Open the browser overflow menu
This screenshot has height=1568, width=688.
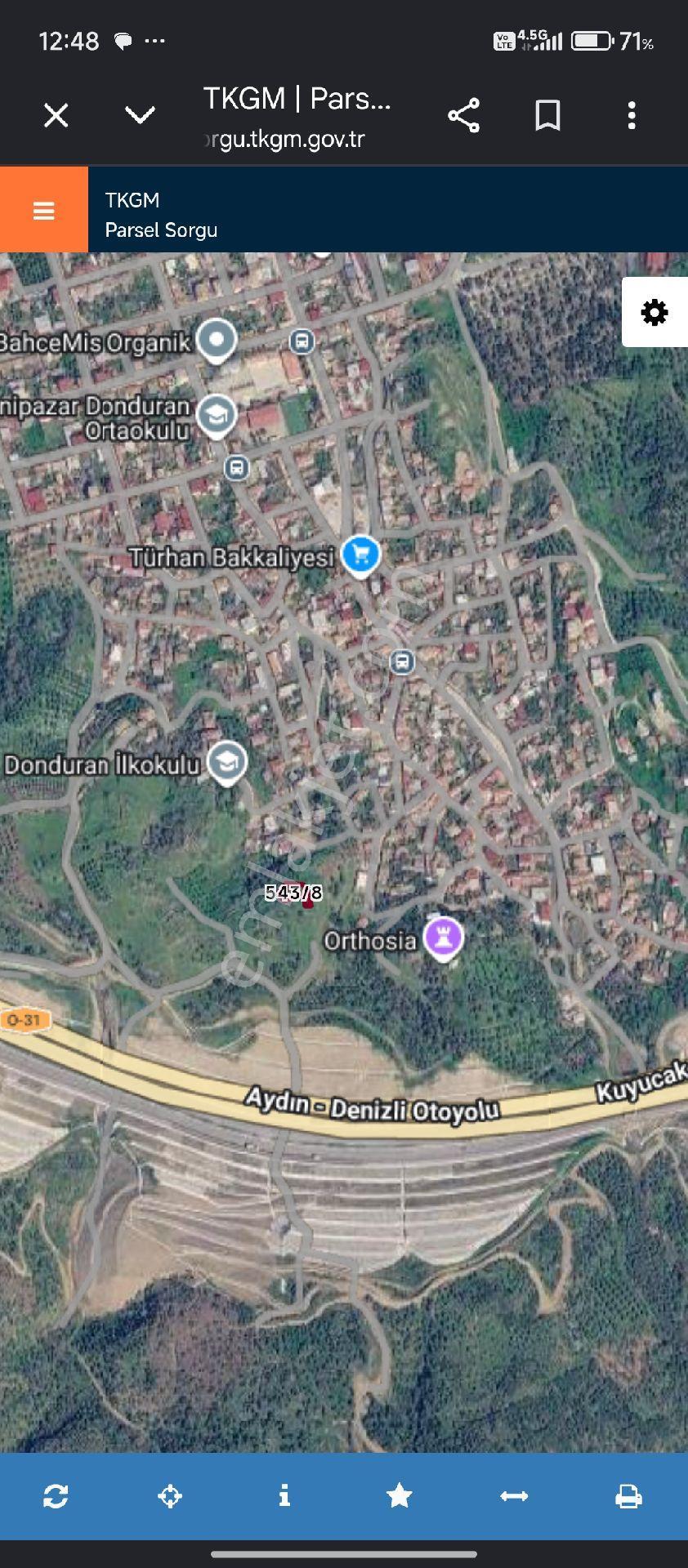632,115
